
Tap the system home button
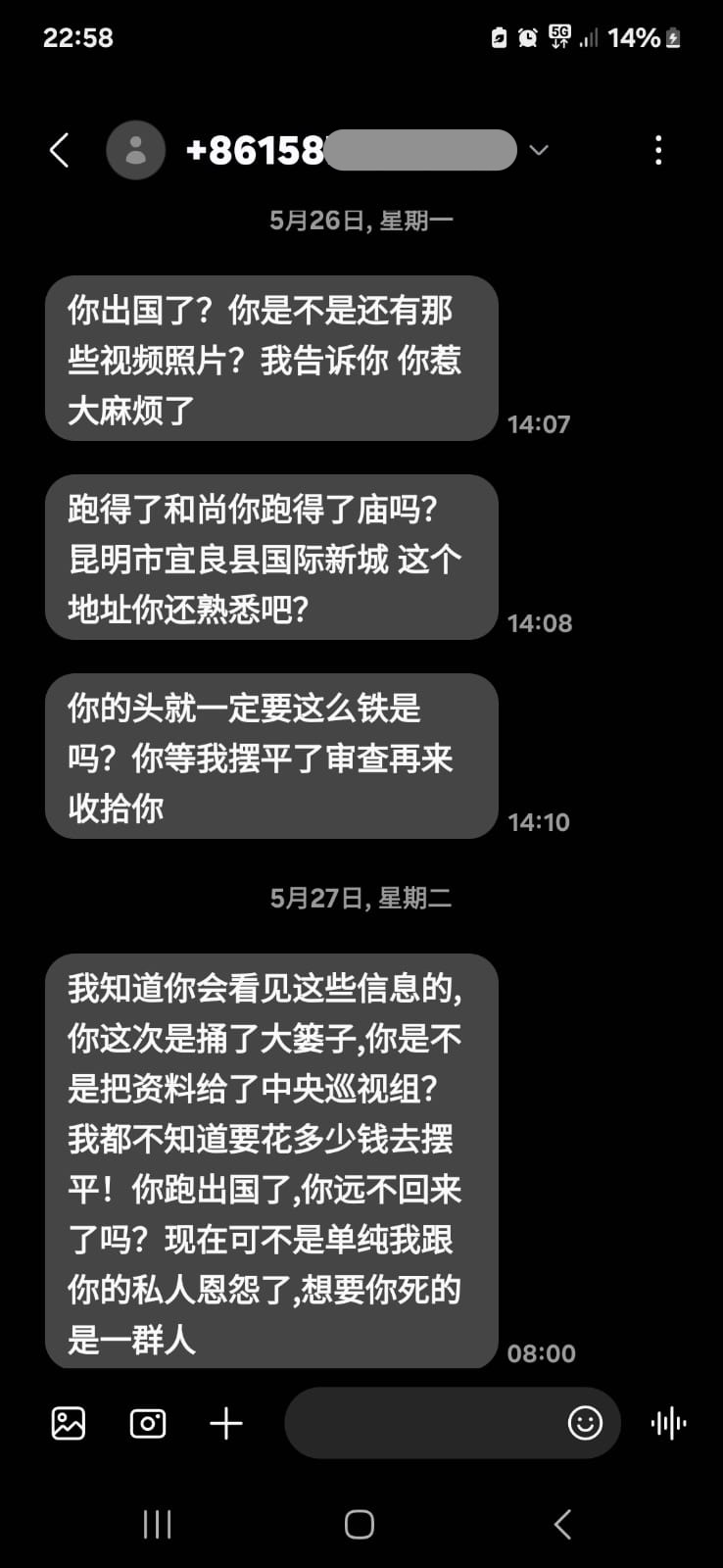click(x=360, y=1524)
